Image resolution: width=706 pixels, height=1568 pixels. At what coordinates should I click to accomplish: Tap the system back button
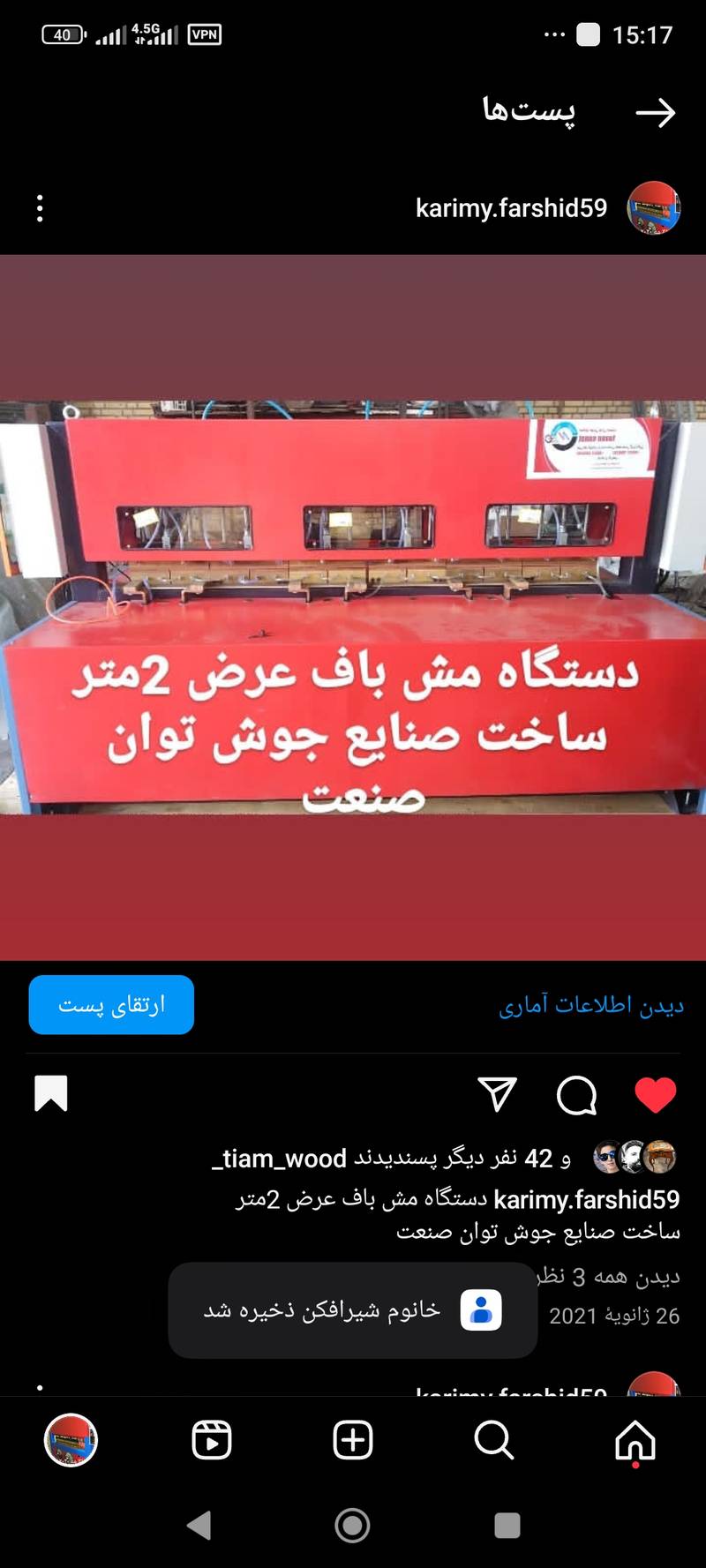[199, 1525]
